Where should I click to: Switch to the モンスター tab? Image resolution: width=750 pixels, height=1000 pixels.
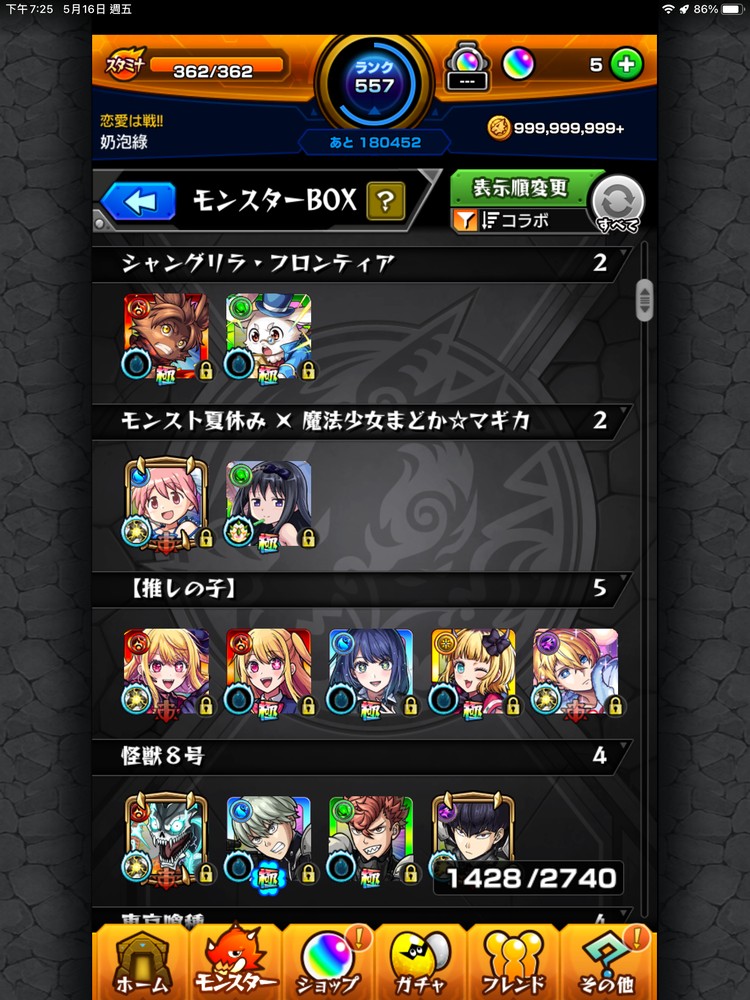pos(234,965)
